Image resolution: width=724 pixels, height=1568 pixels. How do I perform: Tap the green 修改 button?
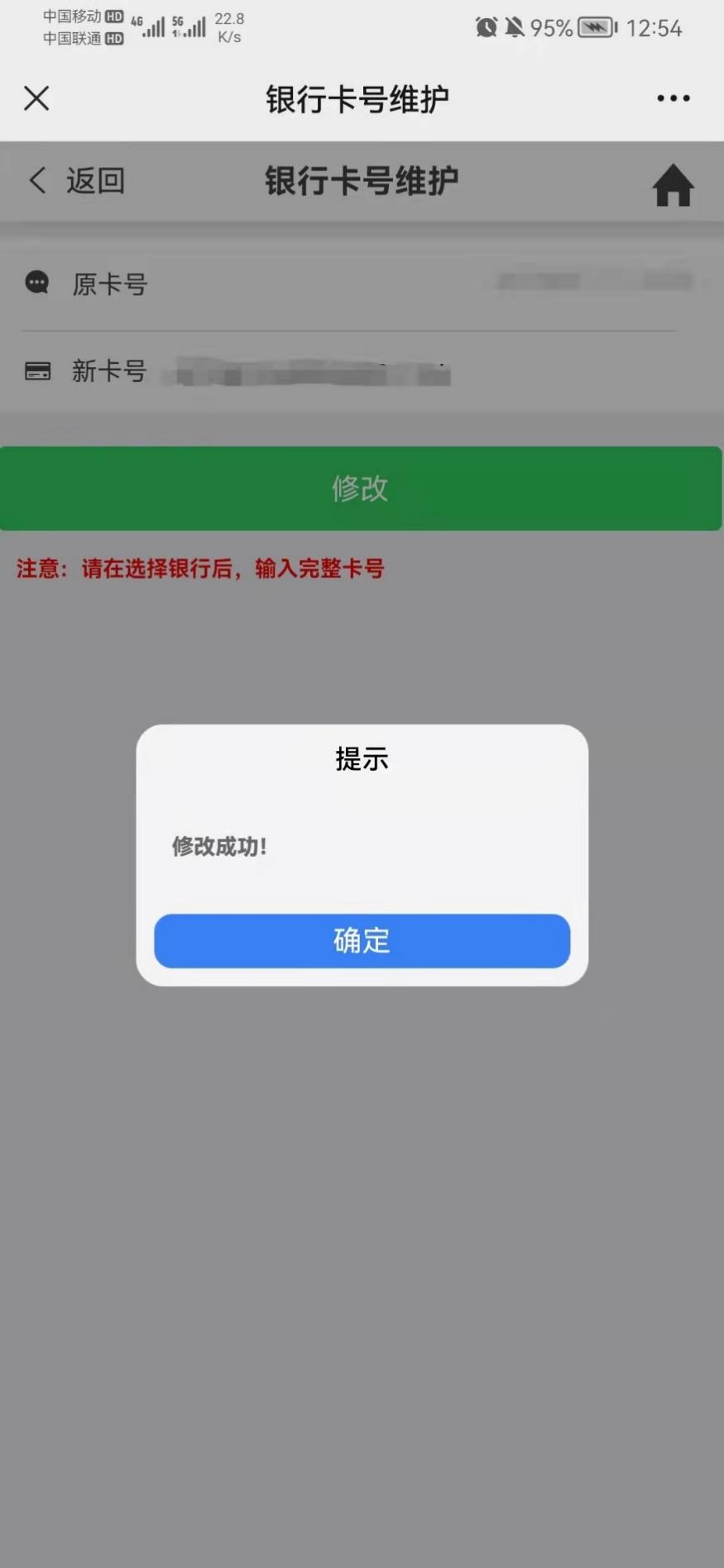click(x=361, y=488)
